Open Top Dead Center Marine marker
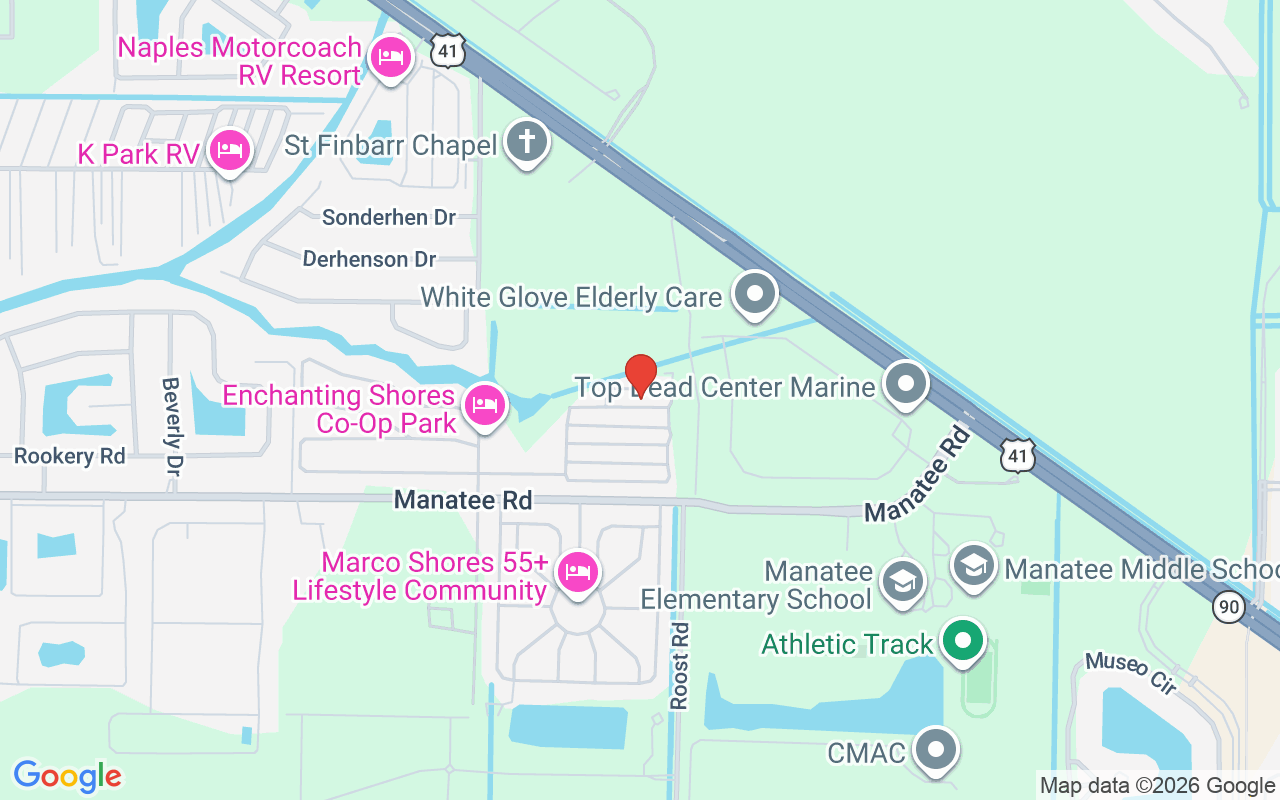 coord(906,385)
